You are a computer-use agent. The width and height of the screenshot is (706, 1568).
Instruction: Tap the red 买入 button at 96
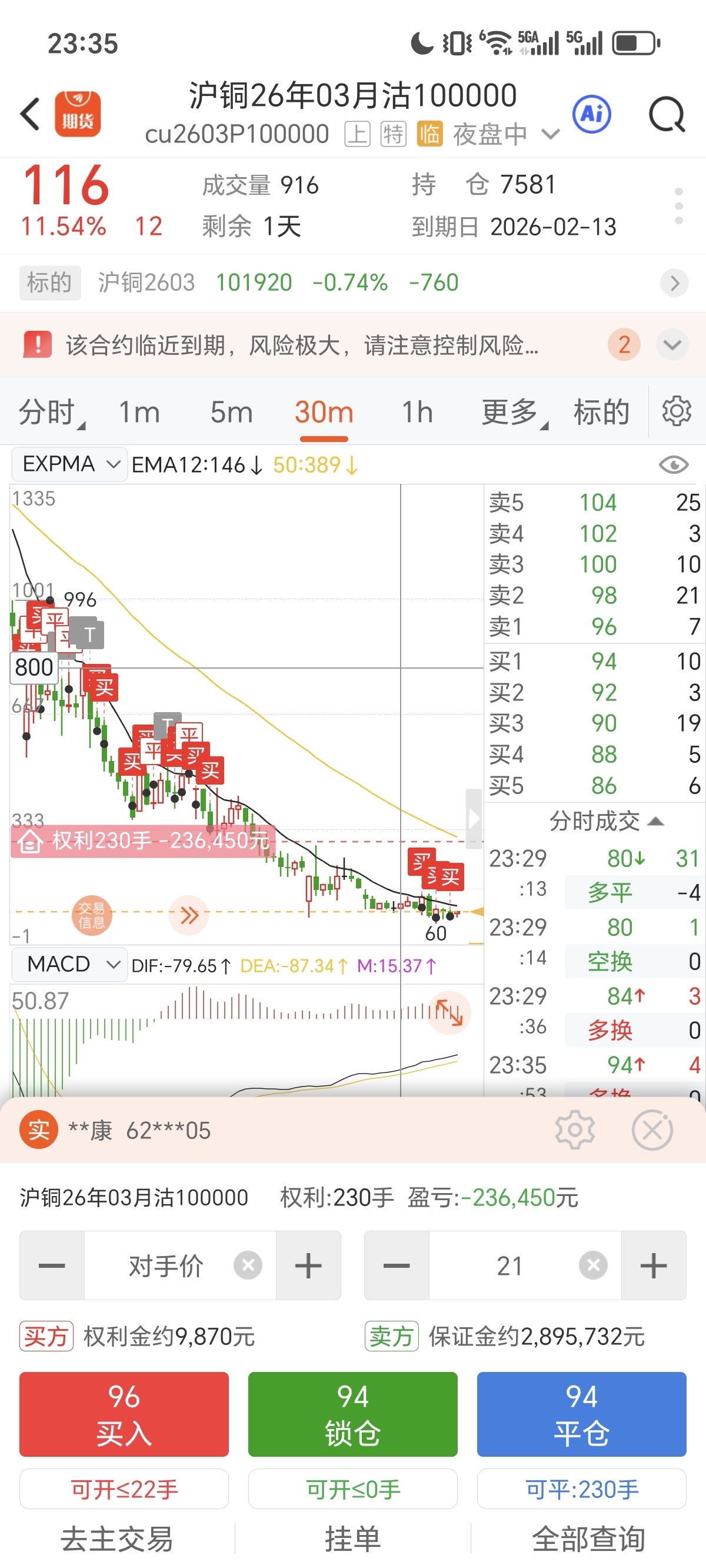(124, 1413)
